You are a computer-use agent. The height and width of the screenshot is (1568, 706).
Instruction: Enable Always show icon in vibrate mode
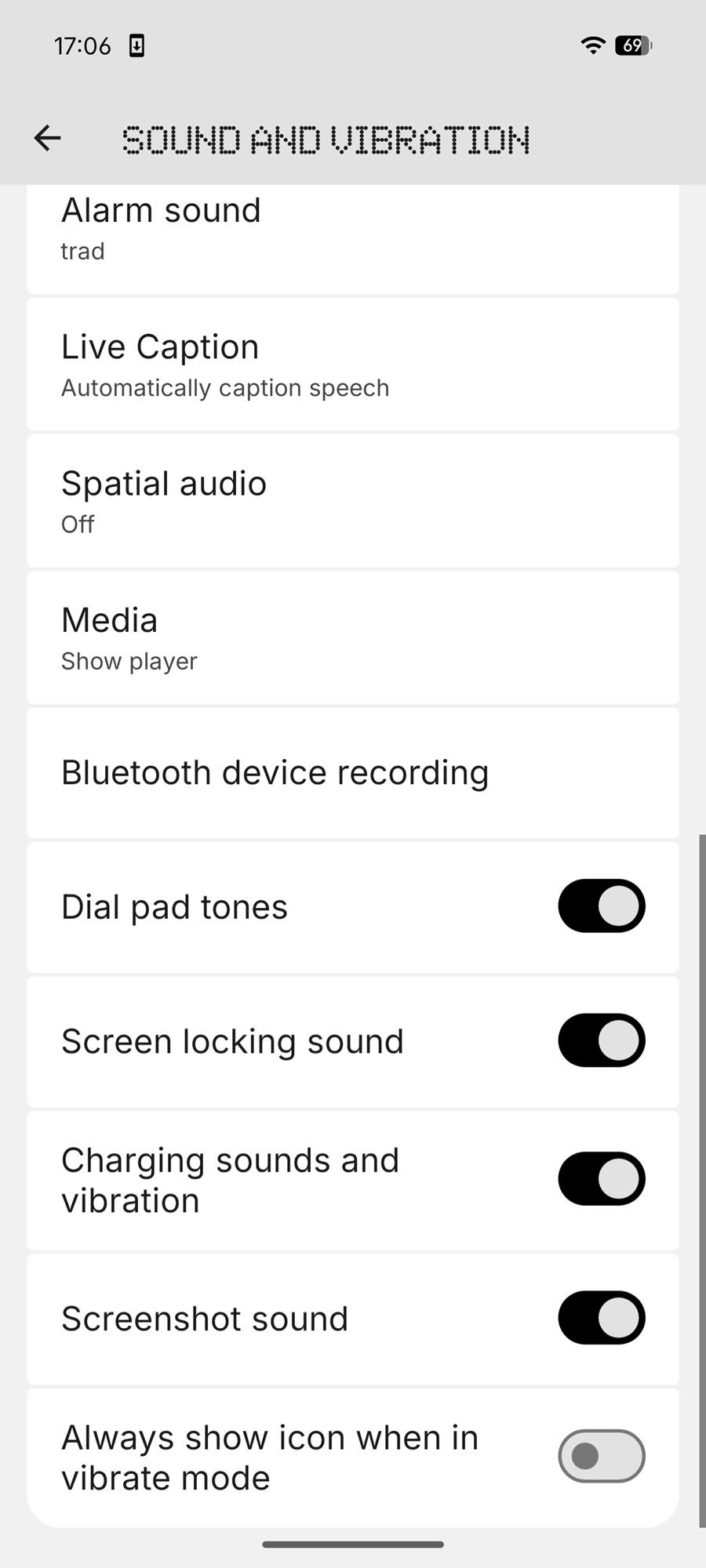coord(601,1456)
